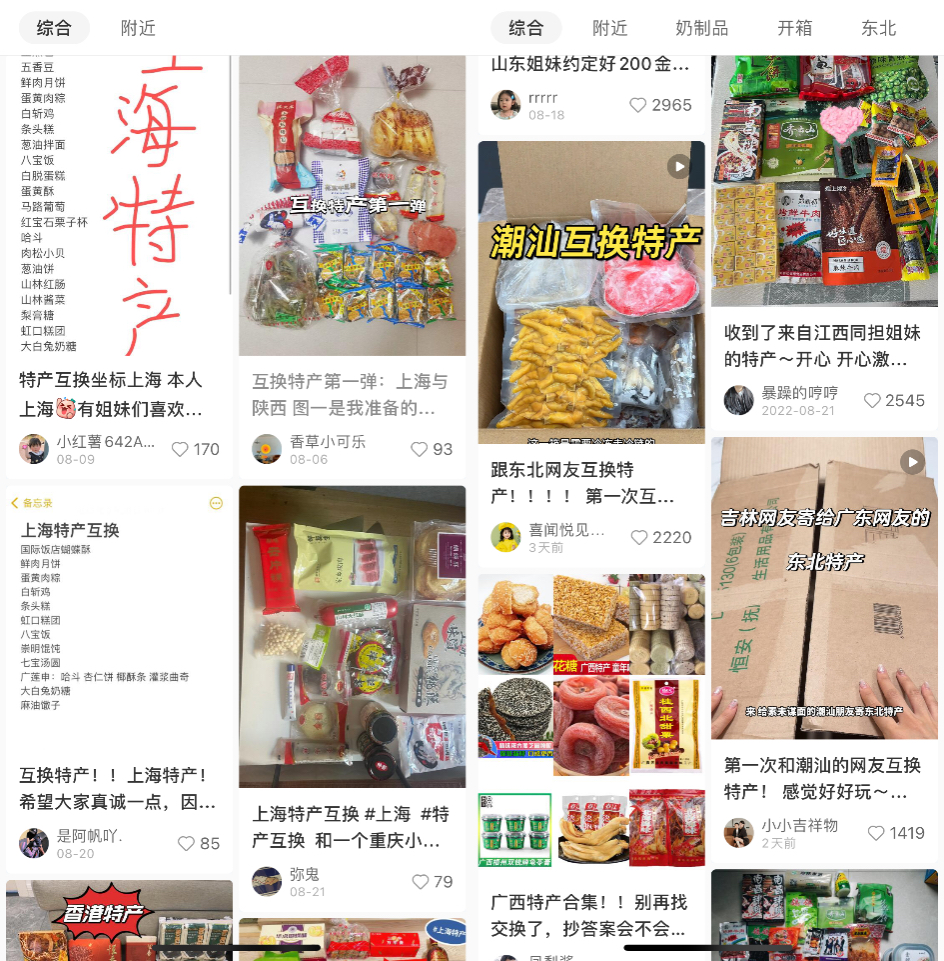
Task: Open 弥鬼's post 上海特产互换 #上海
Action: pyautogui.click(x=351, y=826)
